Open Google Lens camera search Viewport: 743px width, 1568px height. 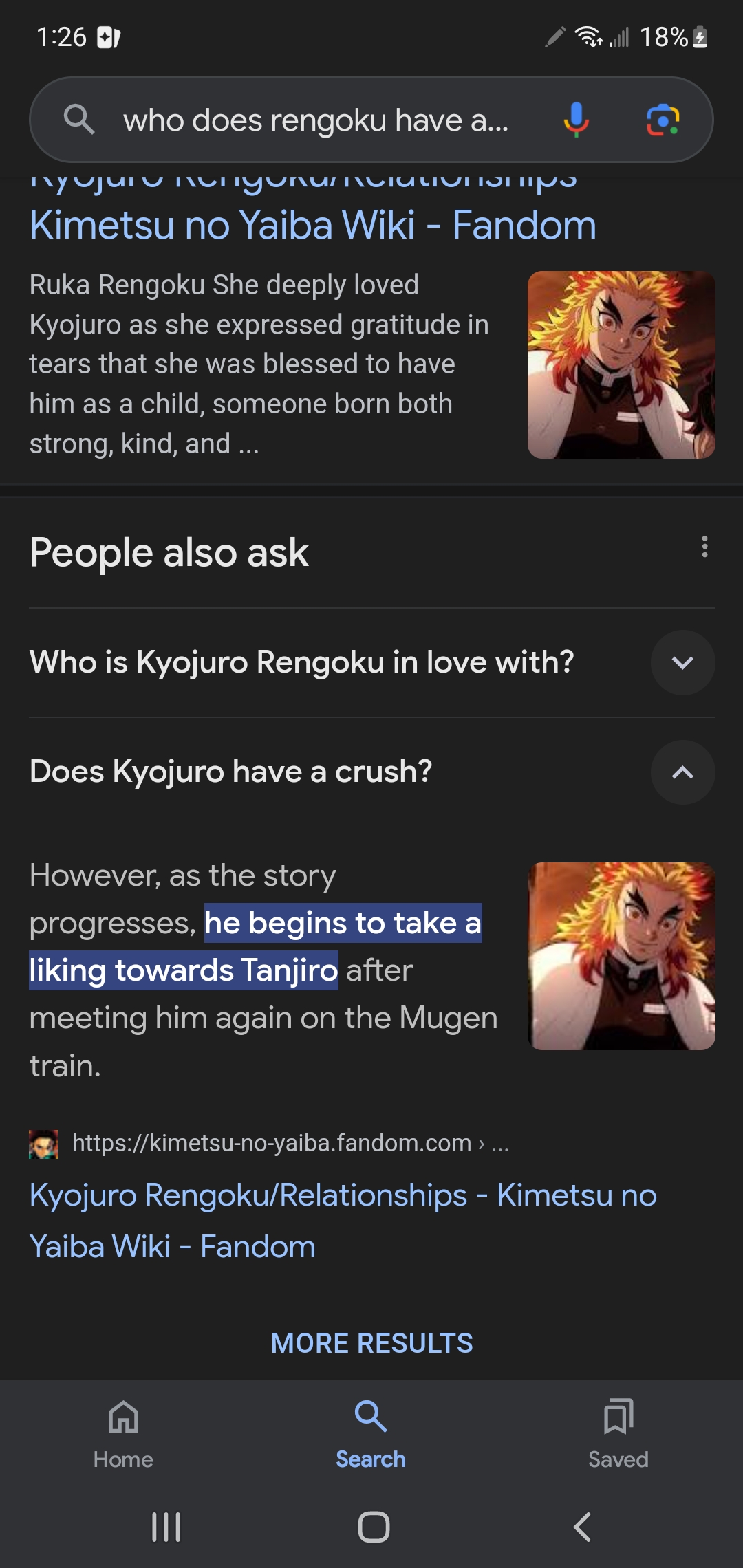click(663, 120)
